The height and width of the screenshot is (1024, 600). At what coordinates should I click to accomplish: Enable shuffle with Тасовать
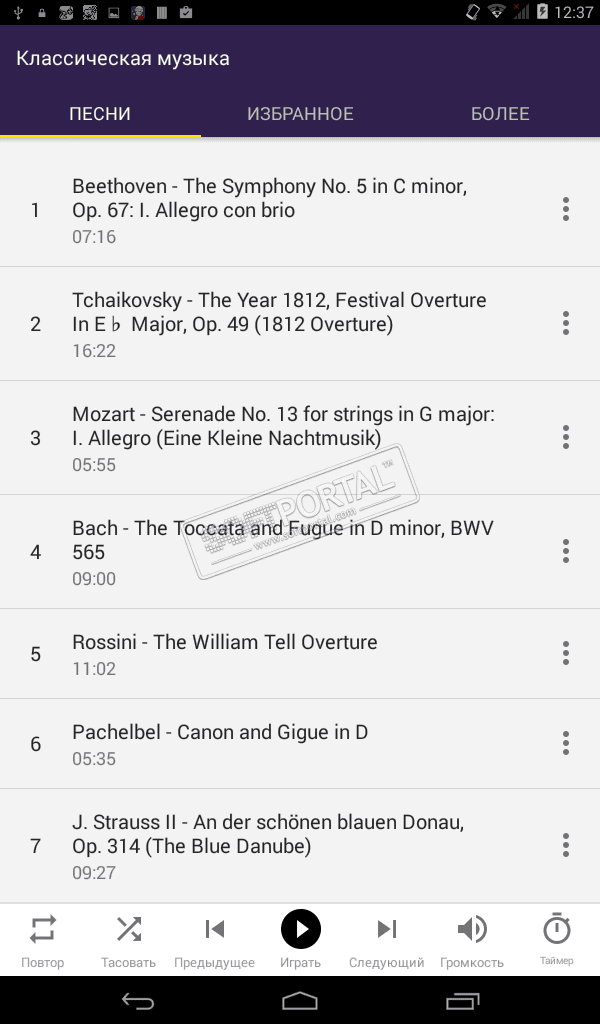tap(128, 940)
